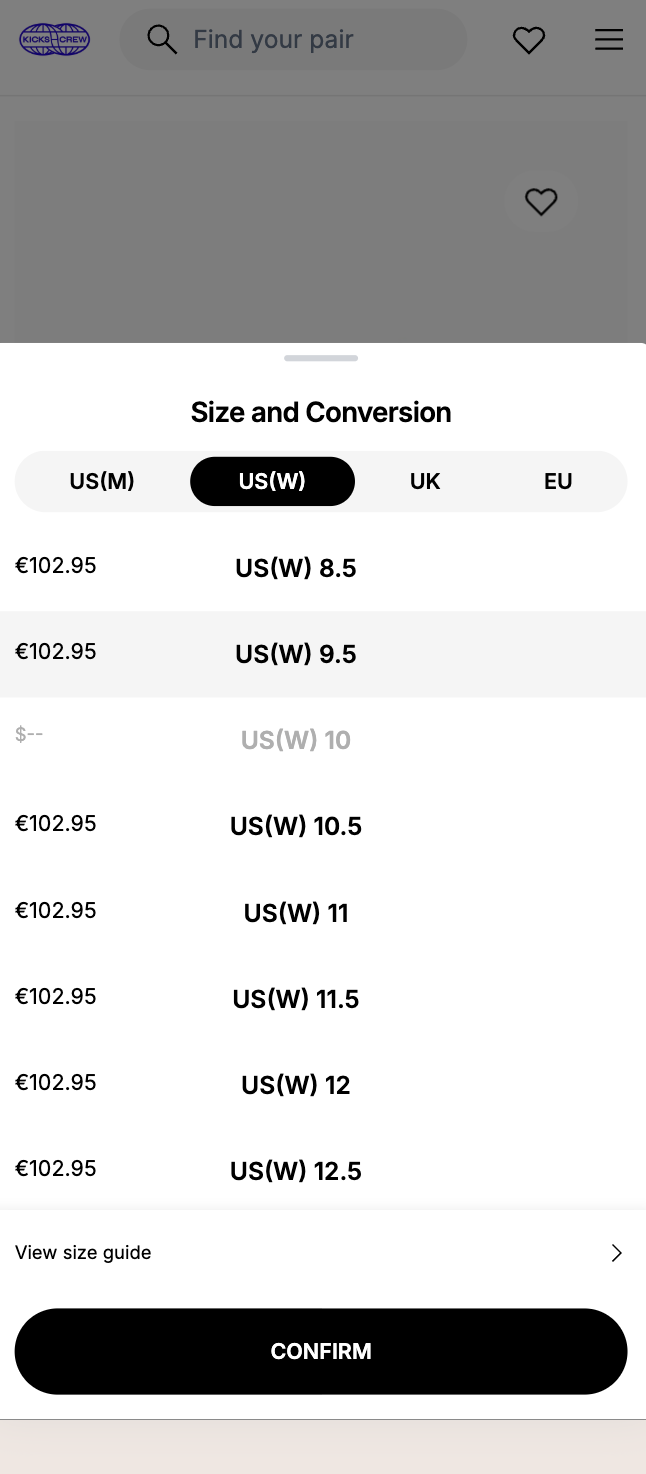
Task: Pick size US(W) 10.5
Action: [296, 826]
